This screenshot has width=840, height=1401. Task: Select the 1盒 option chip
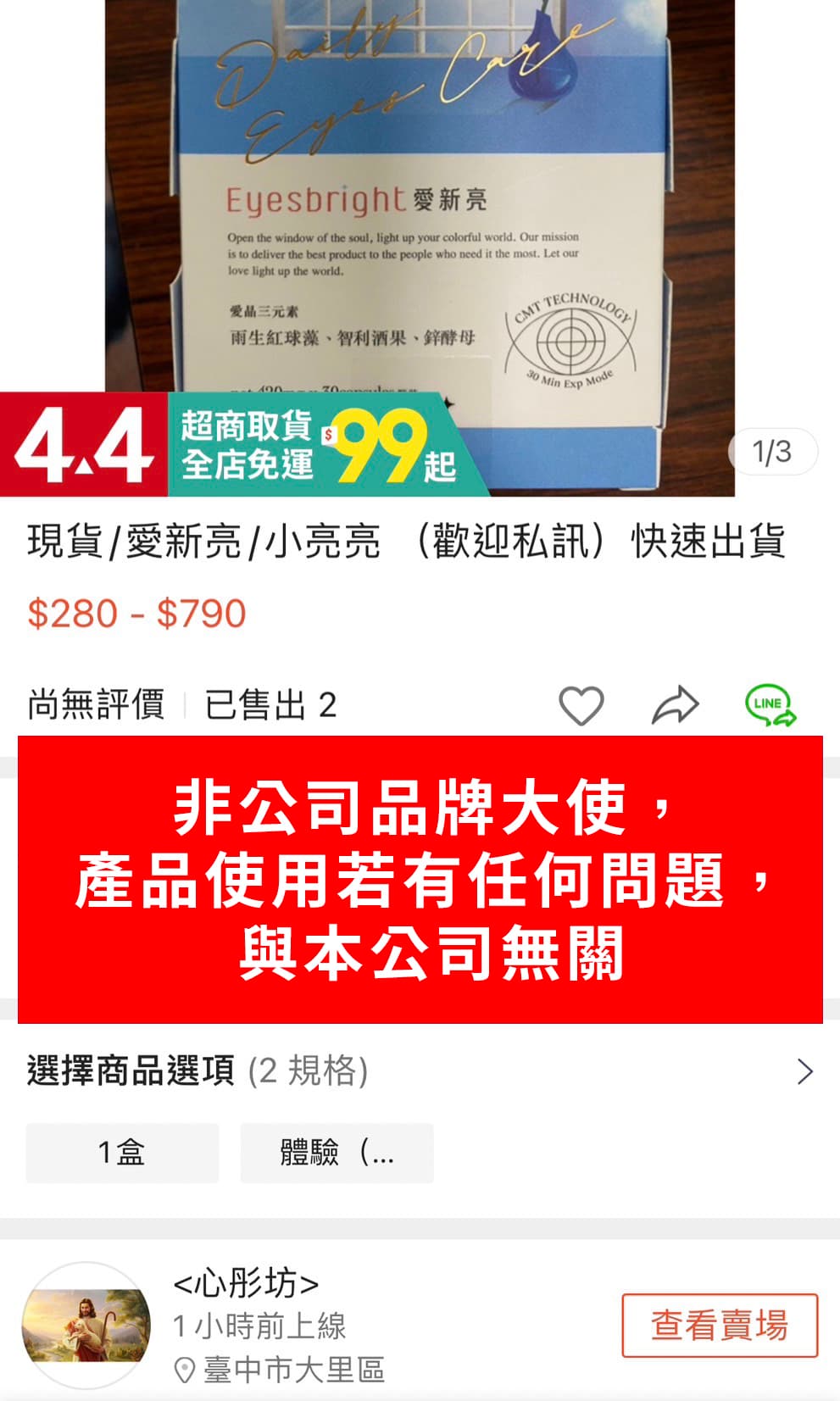click(122, 1153)
